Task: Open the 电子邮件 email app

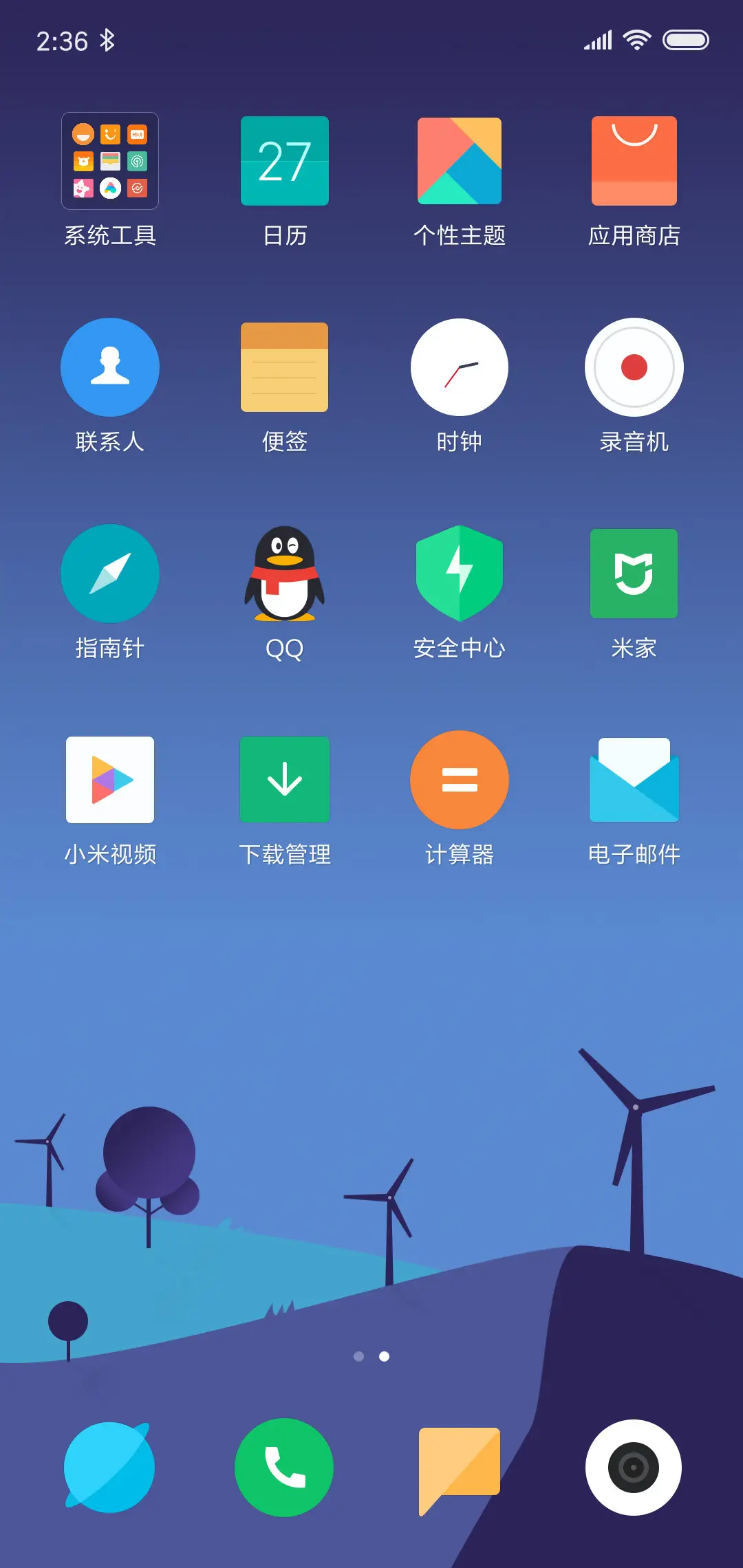Action: coord(634,779)
